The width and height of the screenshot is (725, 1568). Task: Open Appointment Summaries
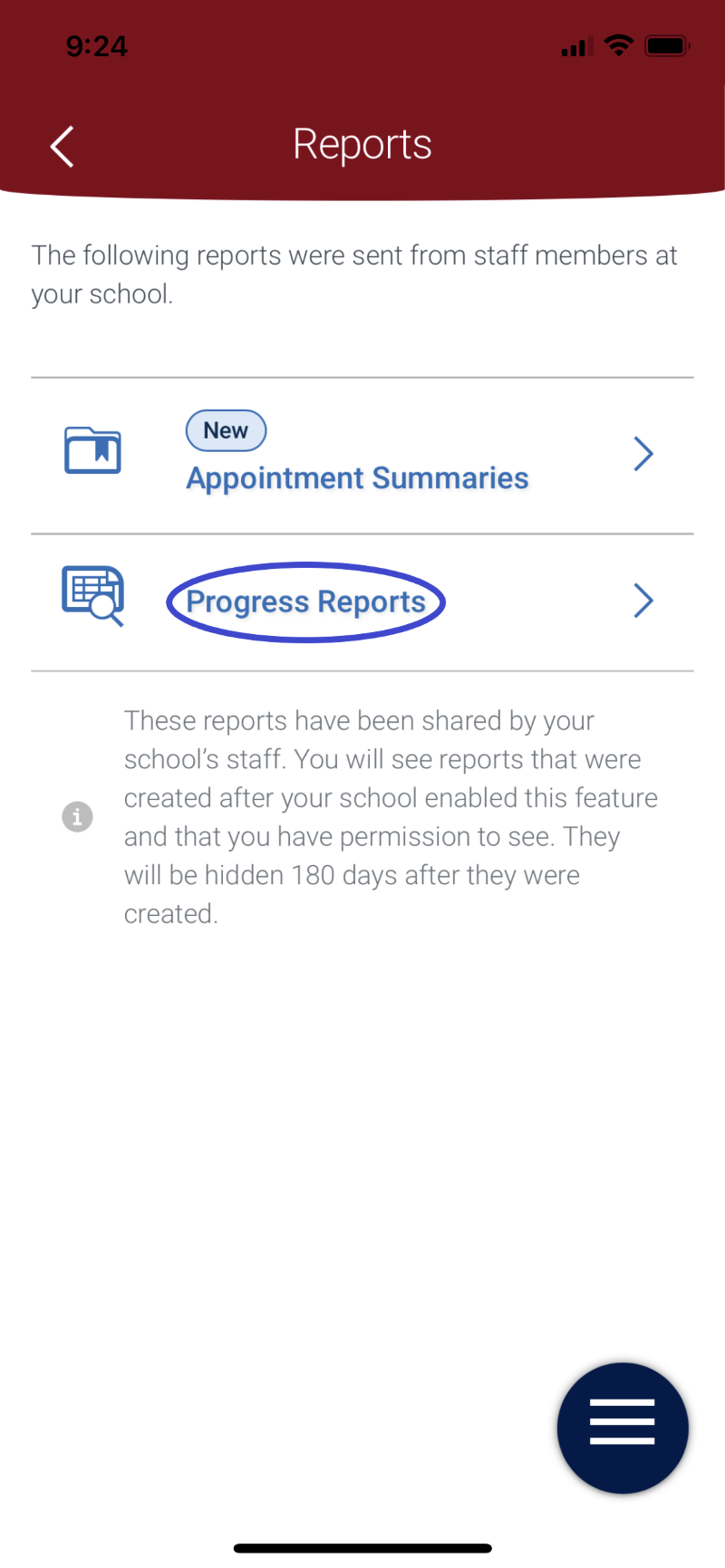[x=357, y=477]
